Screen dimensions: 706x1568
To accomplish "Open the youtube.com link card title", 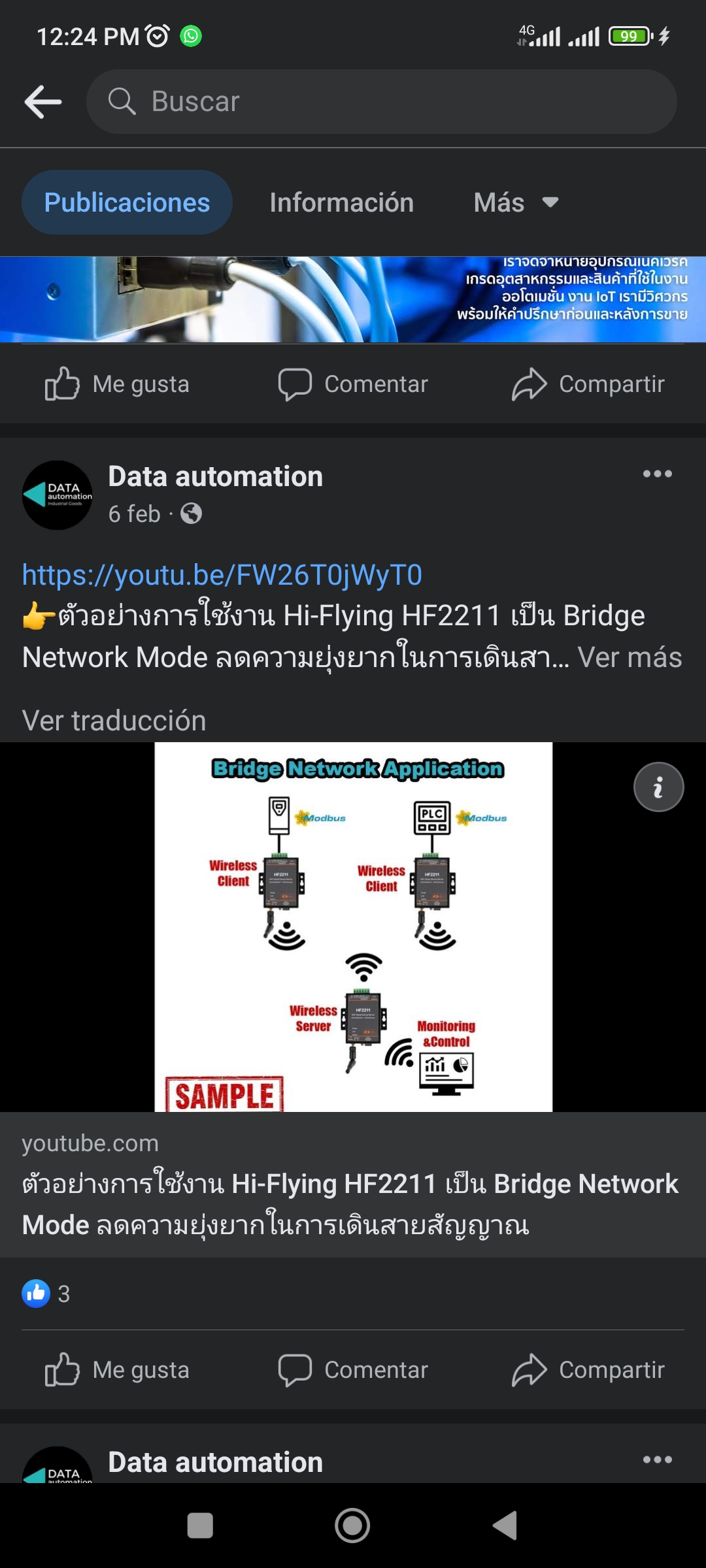I will 350,1204.
